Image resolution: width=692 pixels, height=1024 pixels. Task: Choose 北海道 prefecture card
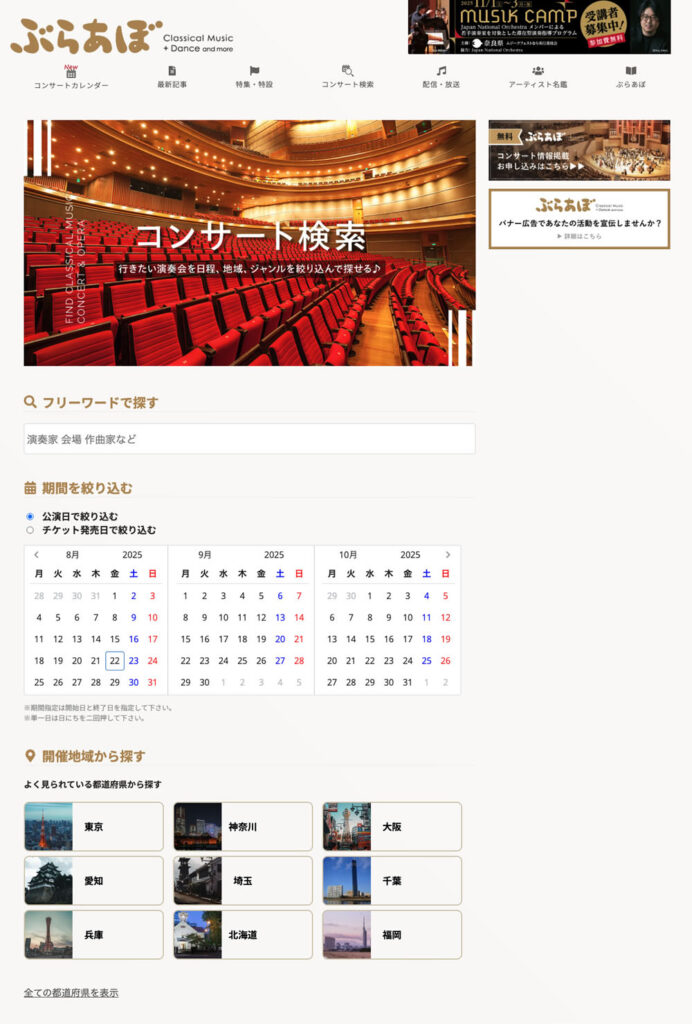point(243,935)
